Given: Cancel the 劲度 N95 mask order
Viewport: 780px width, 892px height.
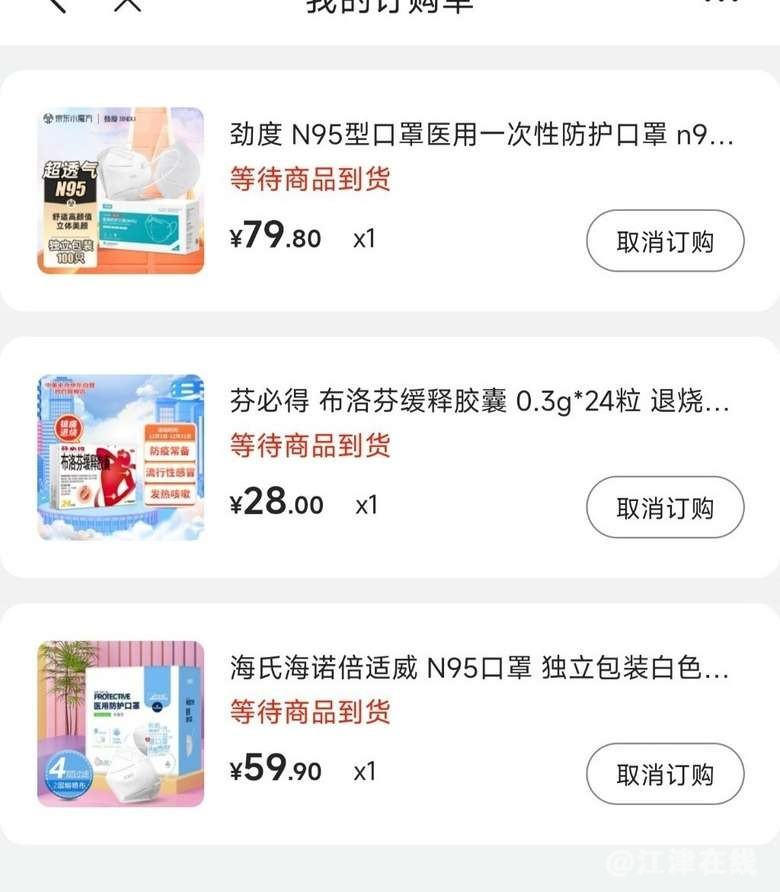Looking at the screenshot, I should tap(664, 241).
